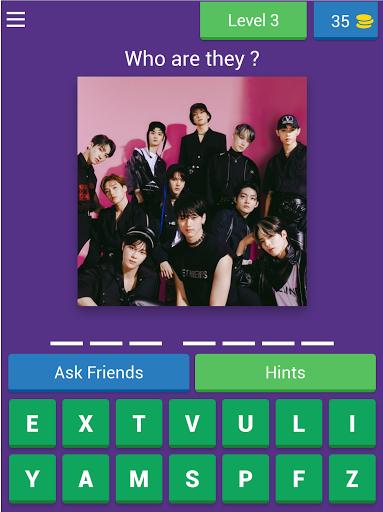Pick the letter I tile
Viewport: 383px width, 512px height.
point(352,423)
